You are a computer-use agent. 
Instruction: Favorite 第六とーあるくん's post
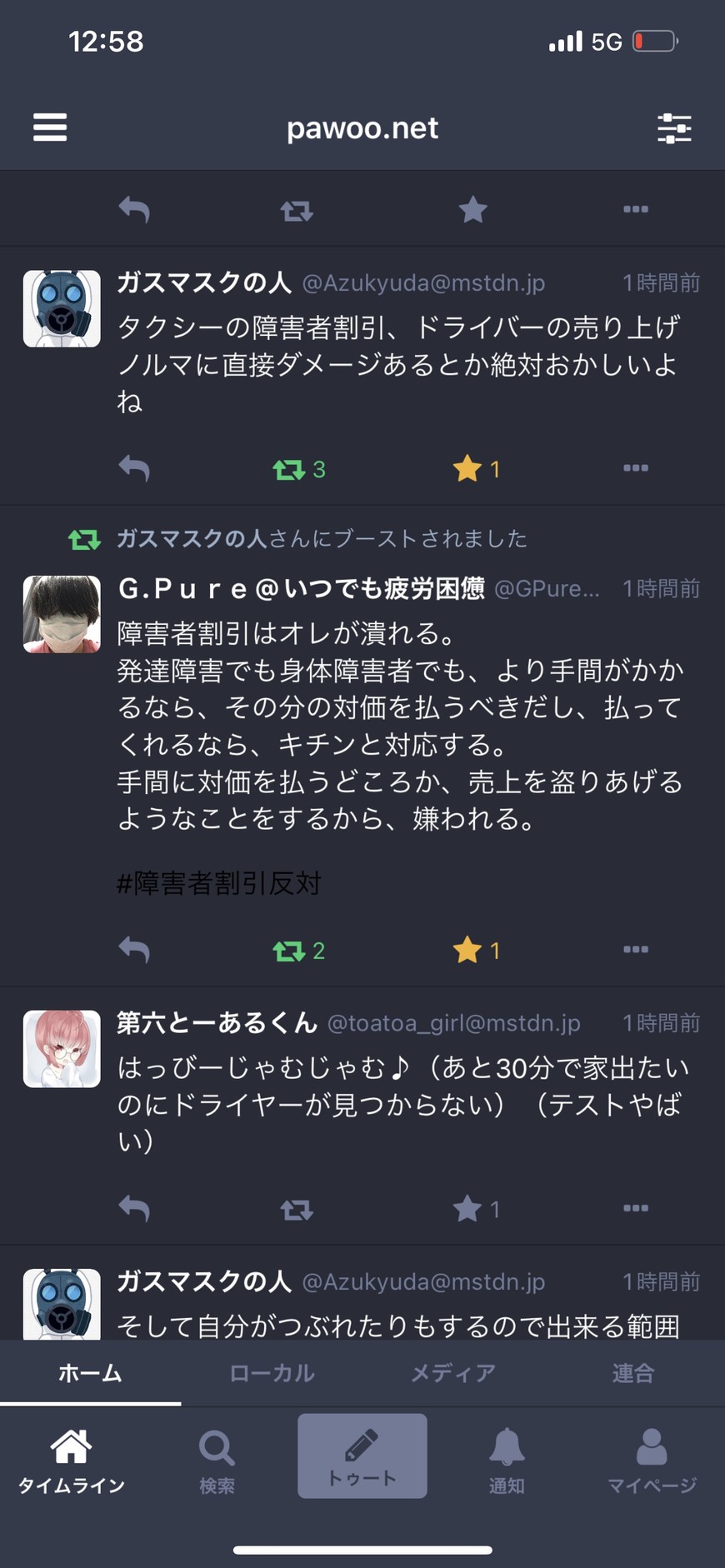tap(467, 1208)
